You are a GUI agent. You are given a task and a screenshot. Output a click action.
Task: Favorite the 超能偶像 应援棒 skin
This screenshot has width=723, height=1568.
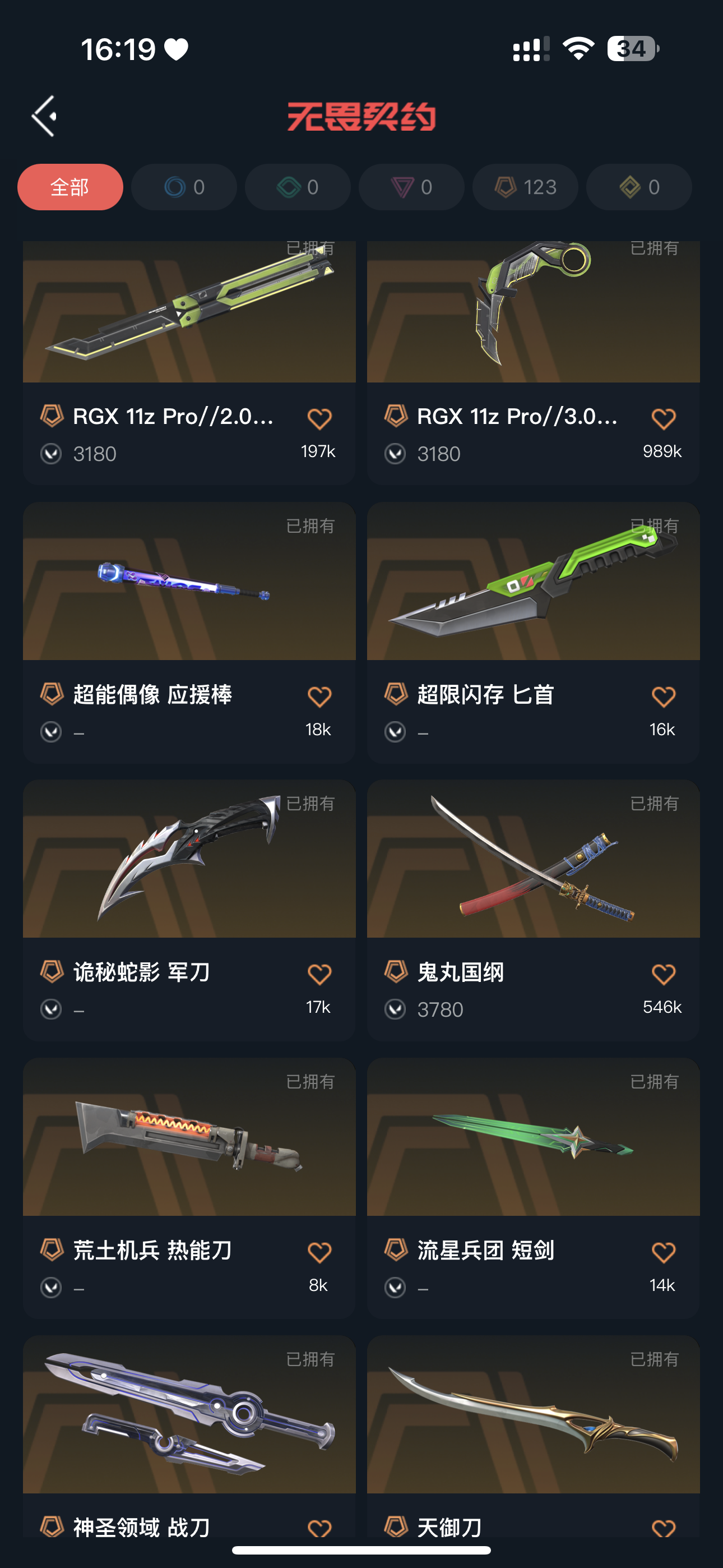pyautogui.click(x=319, y=697)
